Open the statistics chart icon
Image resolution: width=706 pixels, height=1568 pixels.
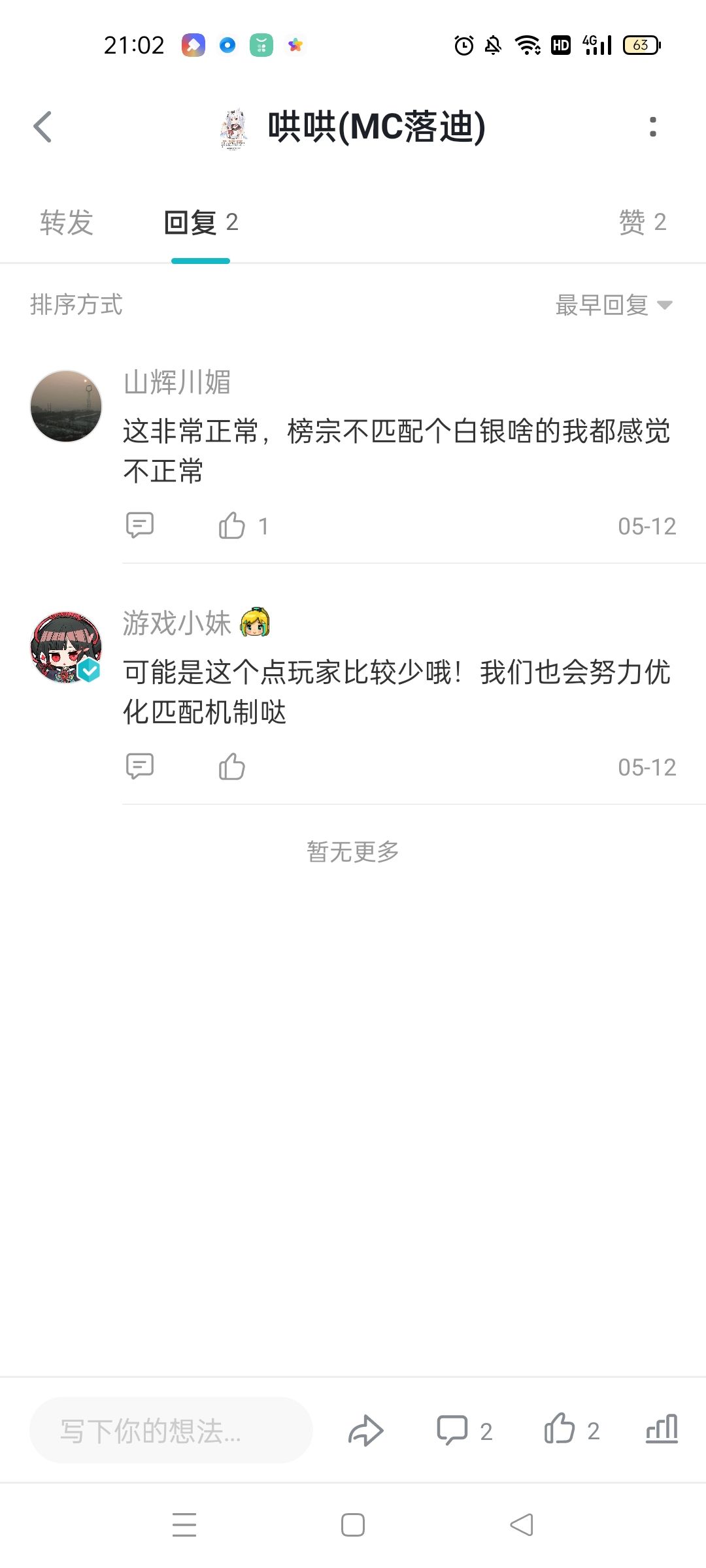(x=662, y=1429)
